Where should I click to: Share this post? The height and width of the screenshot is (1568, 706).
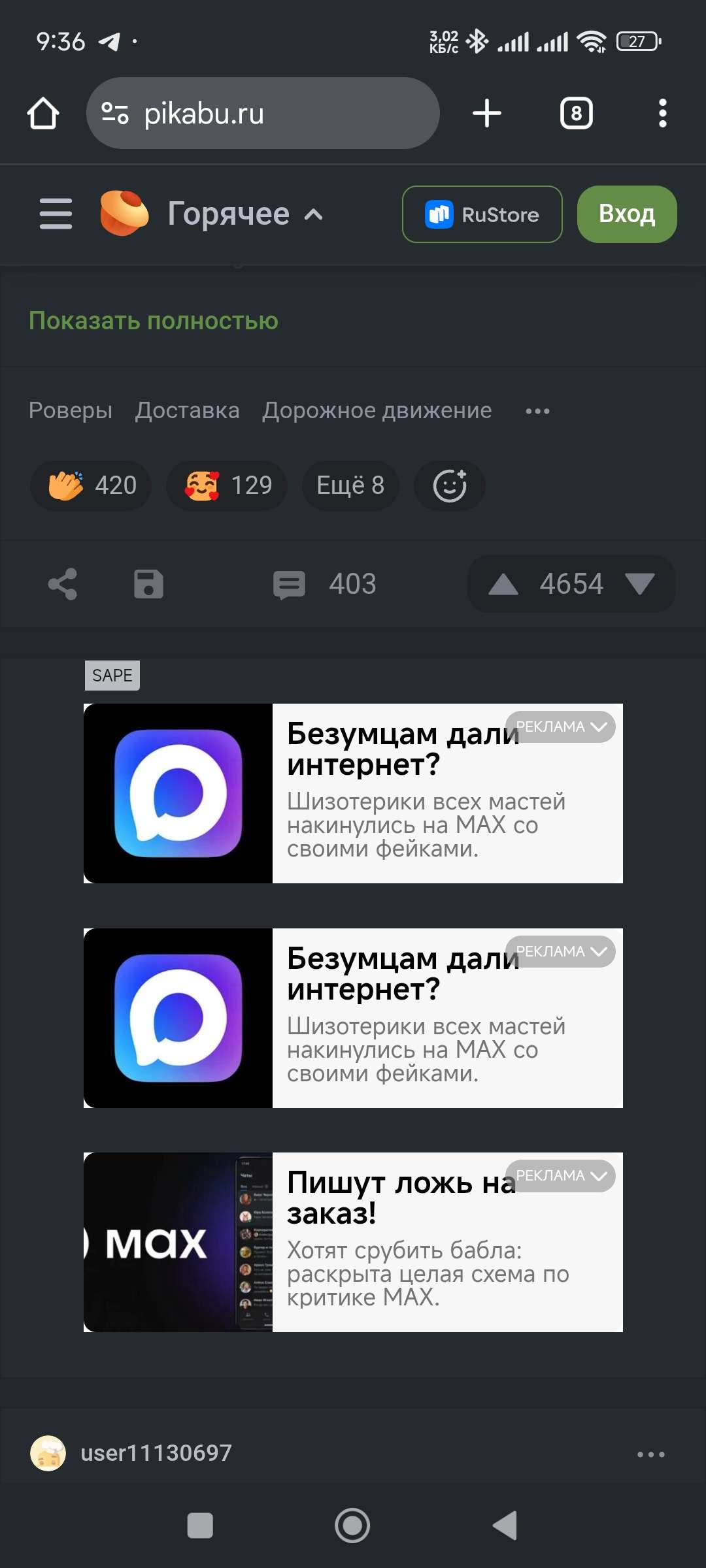63,584
